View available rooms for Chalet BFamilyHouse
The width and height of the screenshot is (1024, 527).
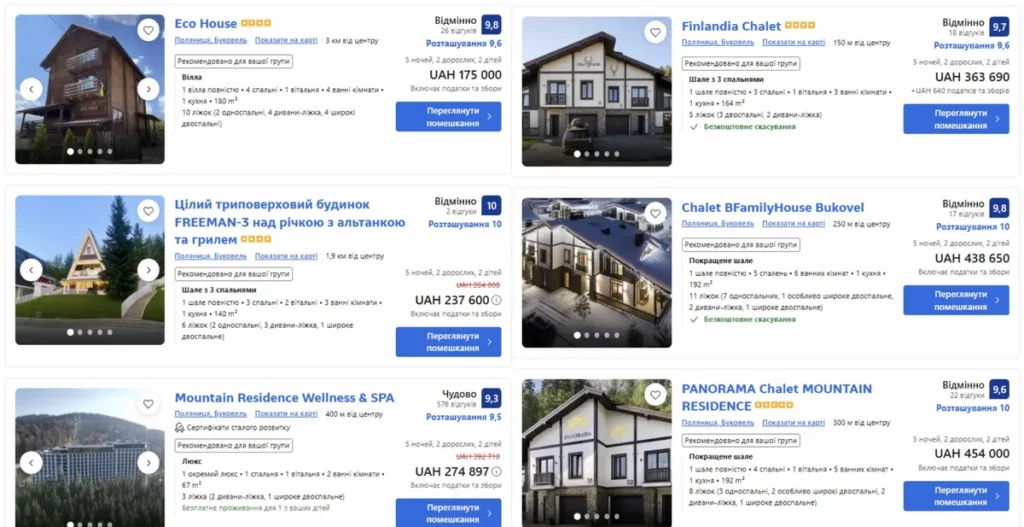coord(955,300)
